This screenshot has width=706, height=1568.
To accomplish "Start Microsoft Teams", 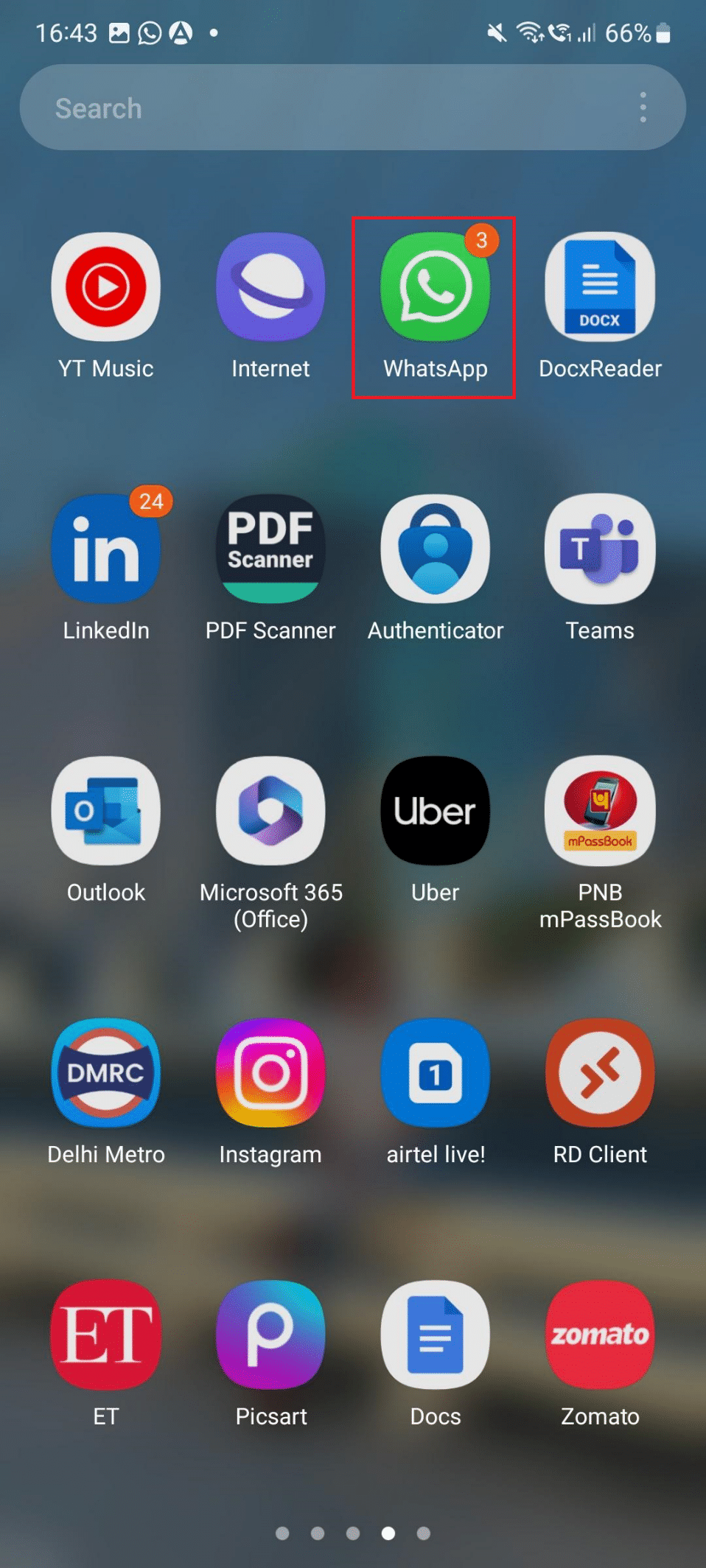I will click(600, 549).
